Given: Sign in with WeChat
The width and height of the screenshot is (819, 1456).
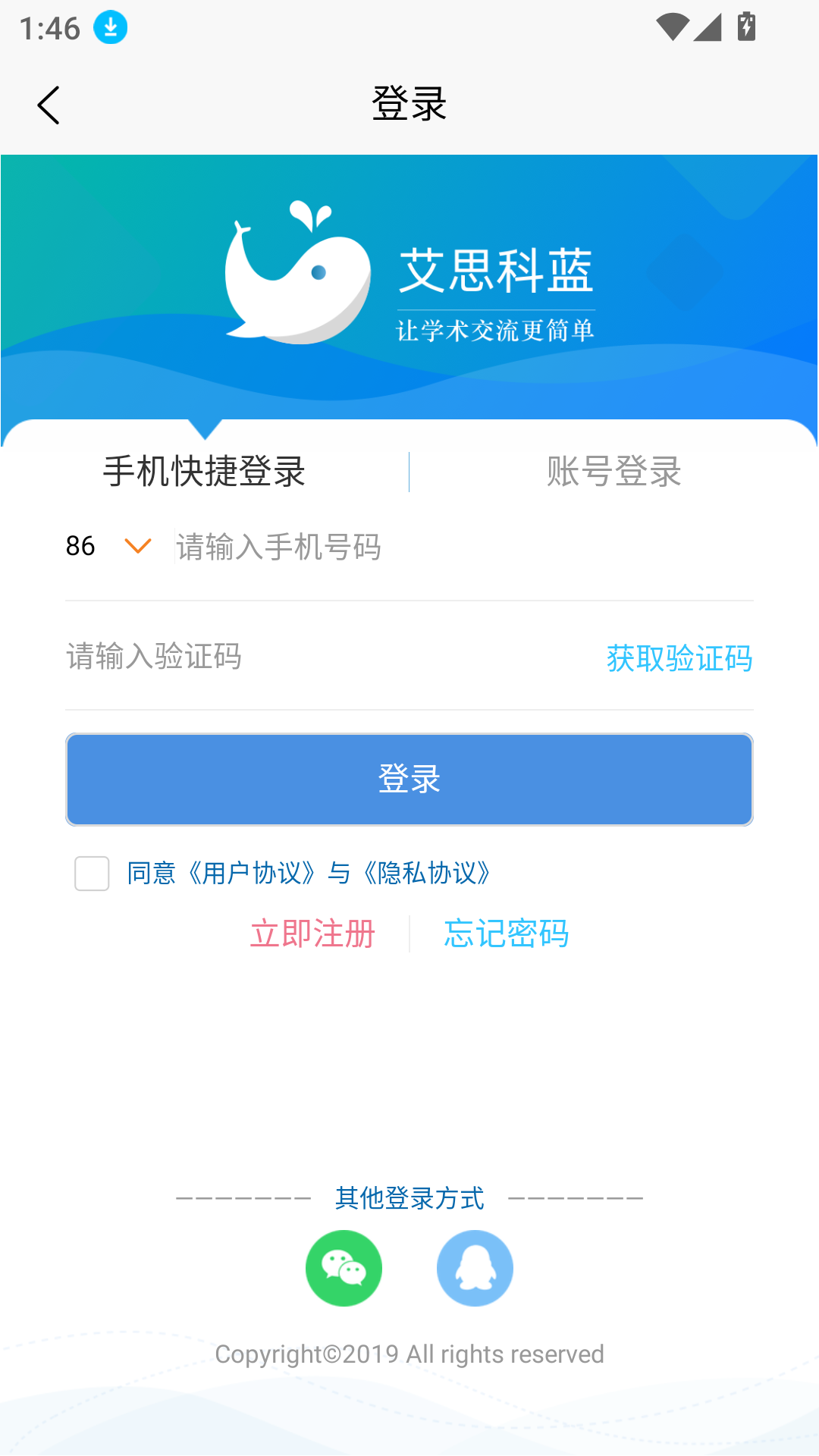Looking at the screenshot, I should (345, 1268).
